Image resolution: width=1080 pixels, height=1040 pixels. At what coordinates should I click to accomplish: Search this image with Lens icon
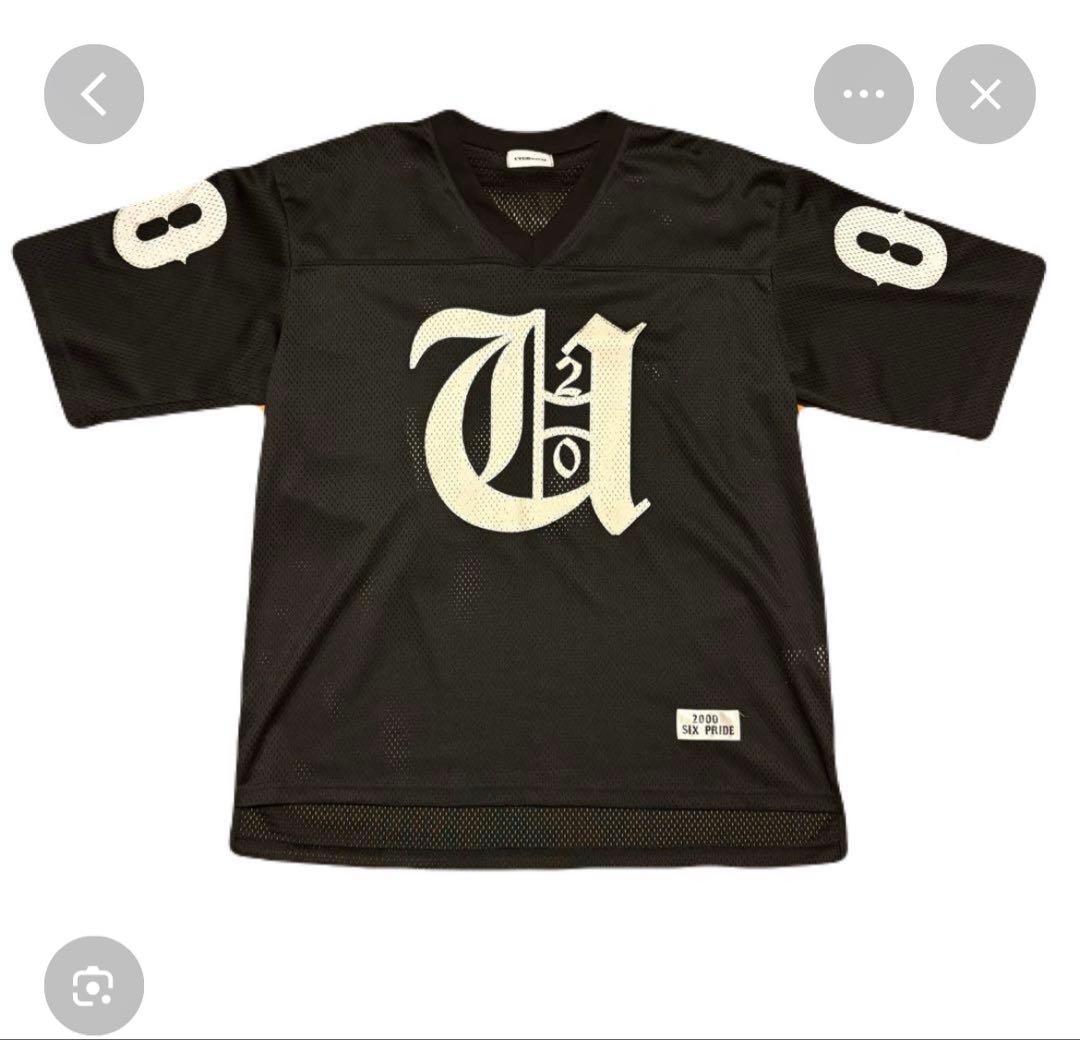(x=94, y=985)
